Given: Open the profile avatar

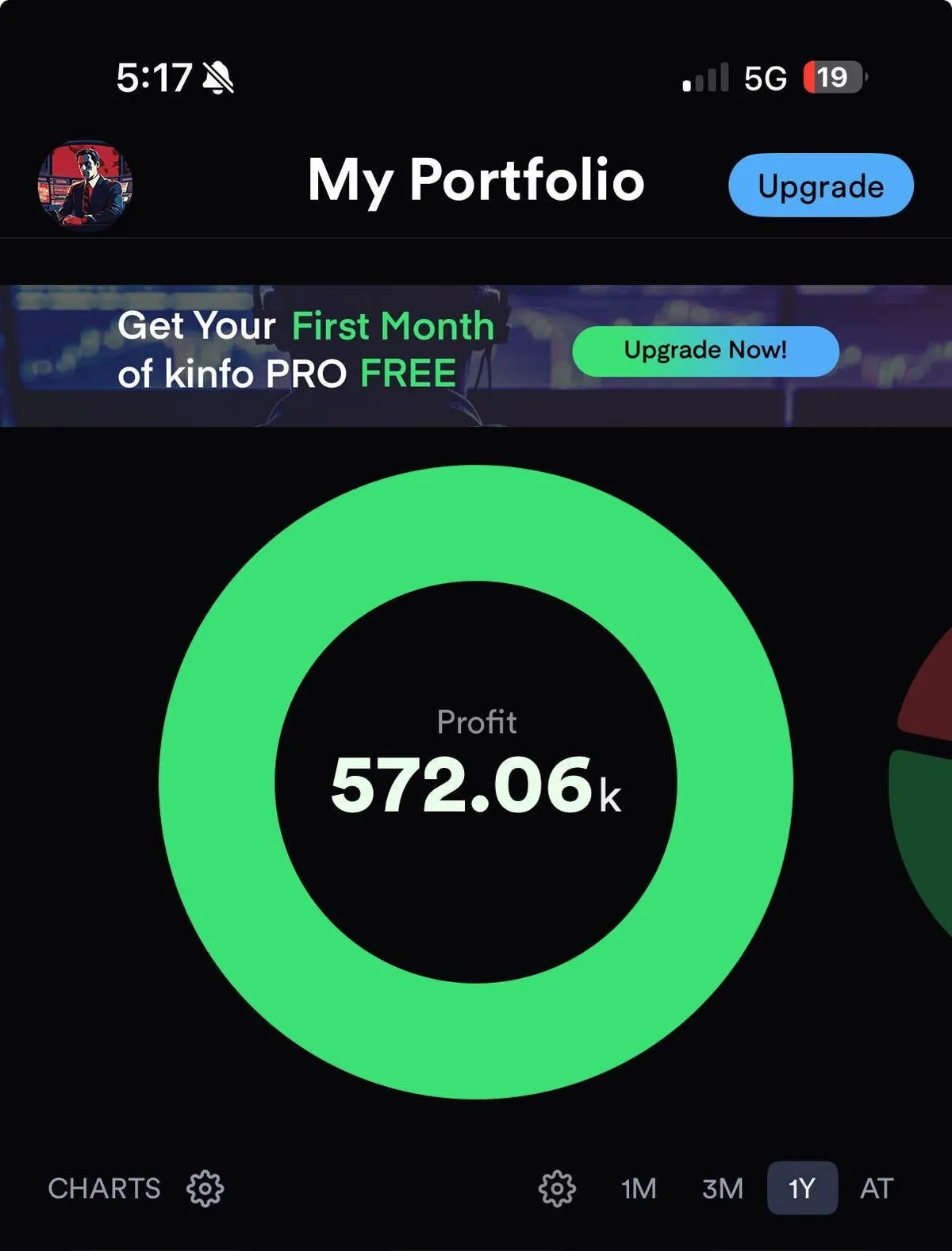Looking at the screenshot, I should (x=85, y=186).
